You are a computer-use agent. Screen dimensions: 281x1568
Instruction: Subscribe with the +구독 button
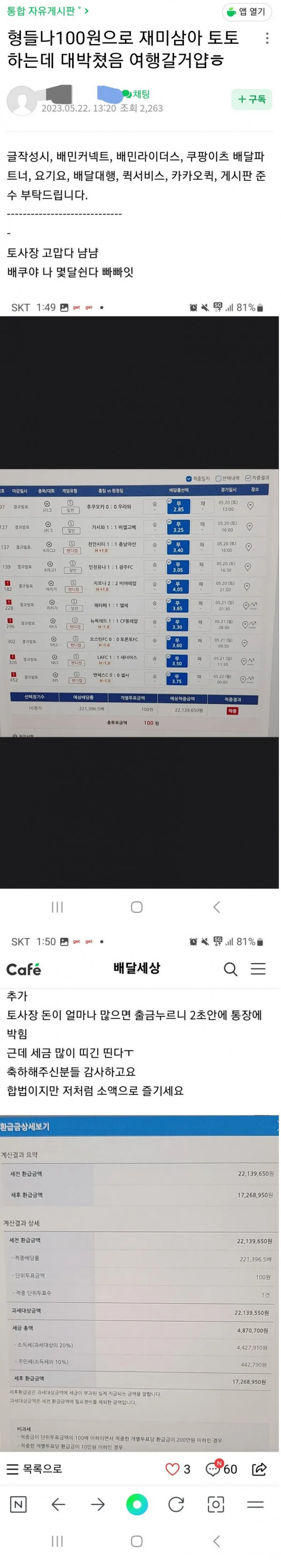tap(252, 99)
